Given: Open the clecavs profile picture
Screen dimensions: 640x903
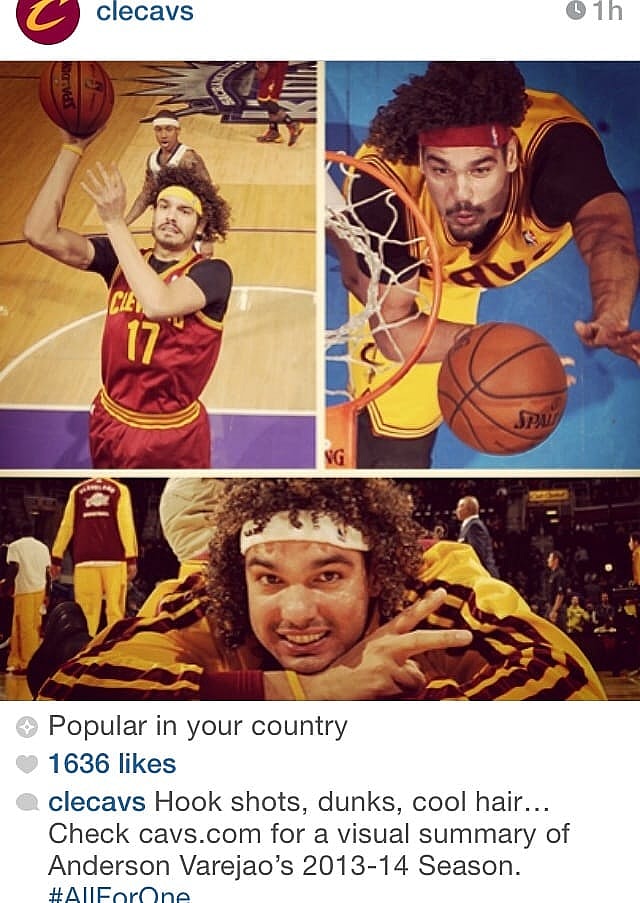Looking at the screenshot, I should tap(47, 17).
